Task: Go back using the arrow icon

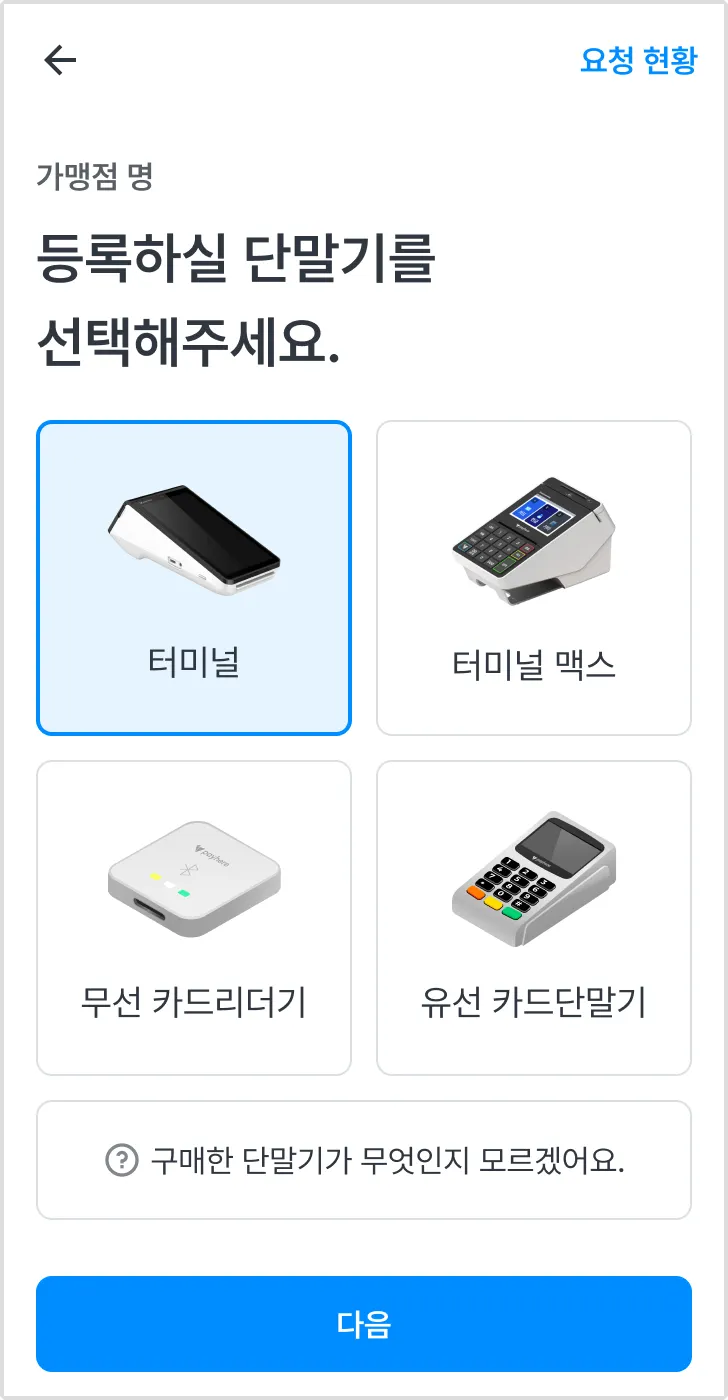Action: click(x=60, y=61)
